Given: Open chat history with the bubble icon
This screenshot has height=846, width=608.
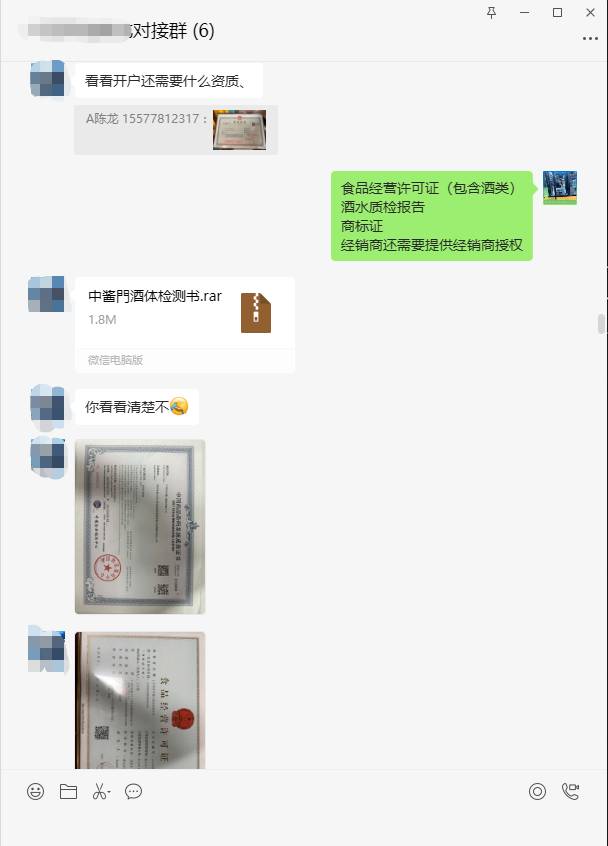Looking at the screenshot, I should pos(133,792).
